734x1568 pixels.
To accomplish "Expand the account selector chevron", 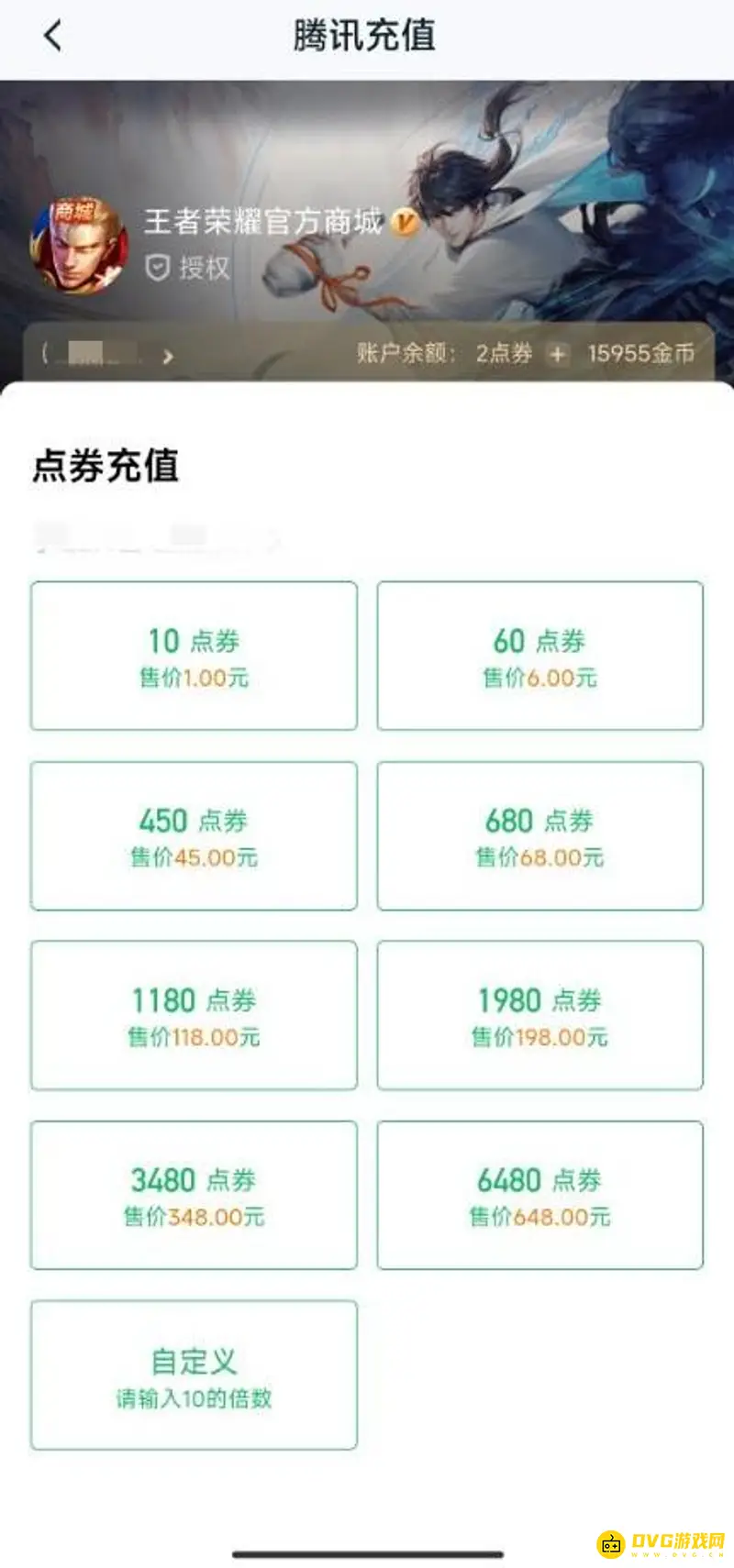I will (169, 356).
